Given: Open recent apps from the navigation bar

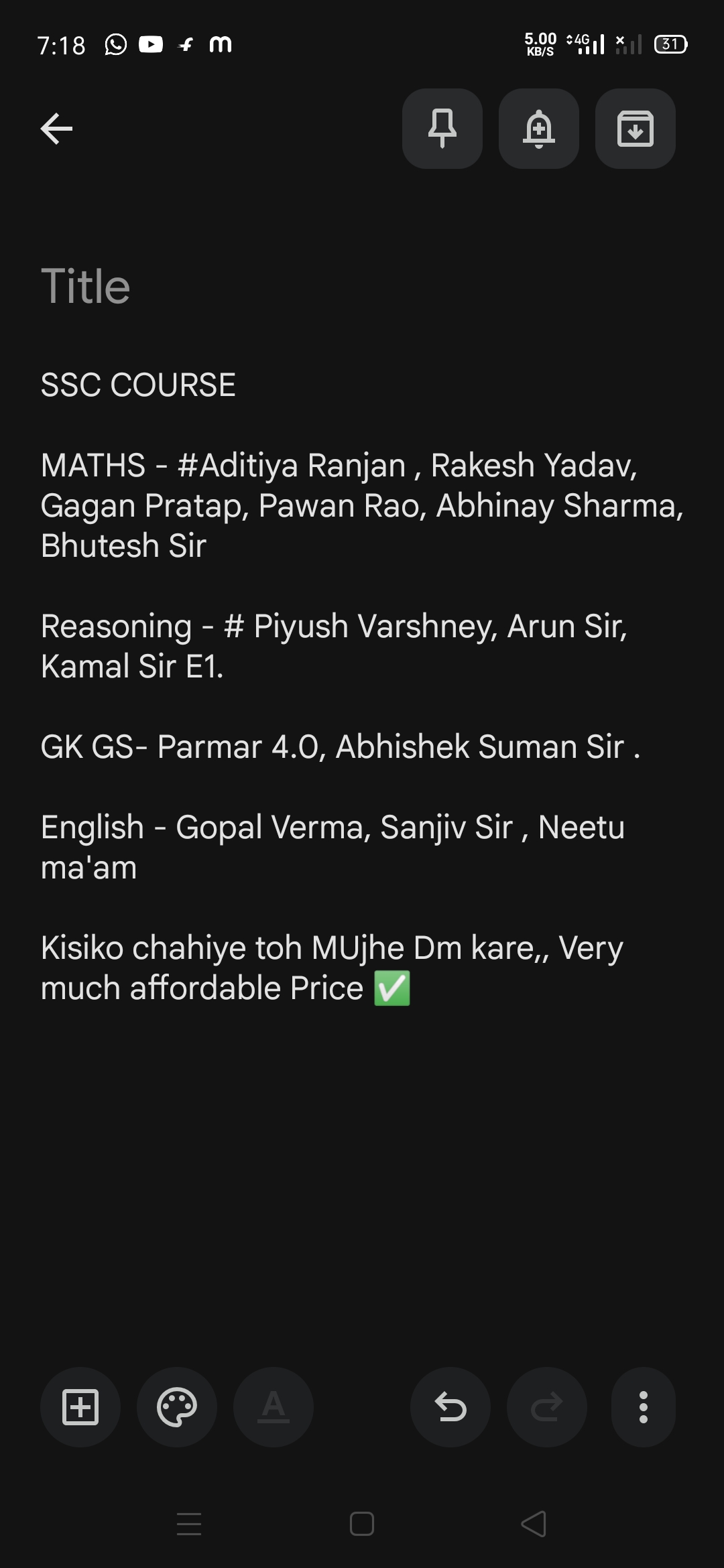Looking at the screenshot, I should click(189, 1523).
